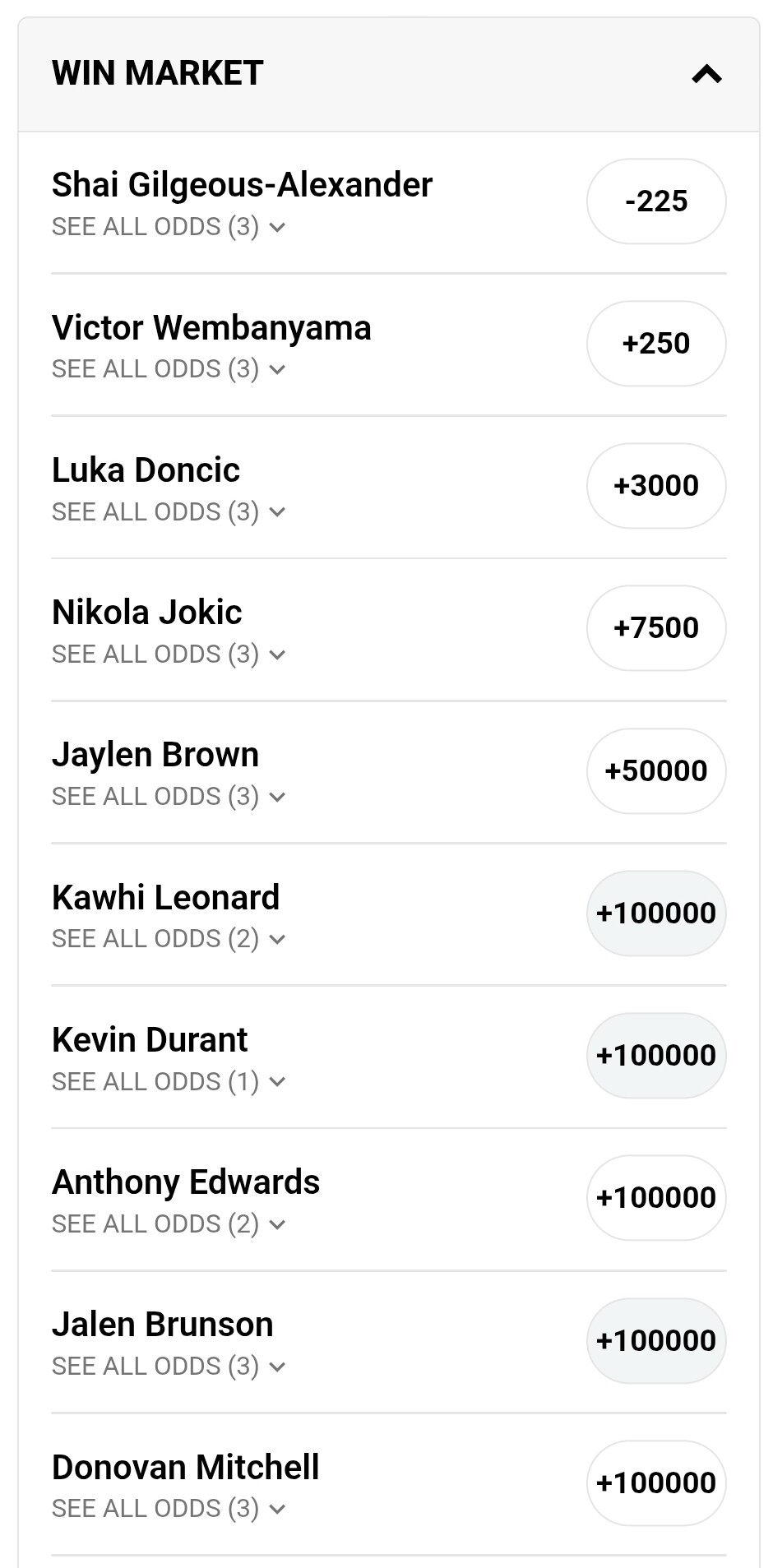Choose Jalen Brunson +100000 odds
The height and width of the screenshot is (1568, 773).
[x=655, y=1341]
